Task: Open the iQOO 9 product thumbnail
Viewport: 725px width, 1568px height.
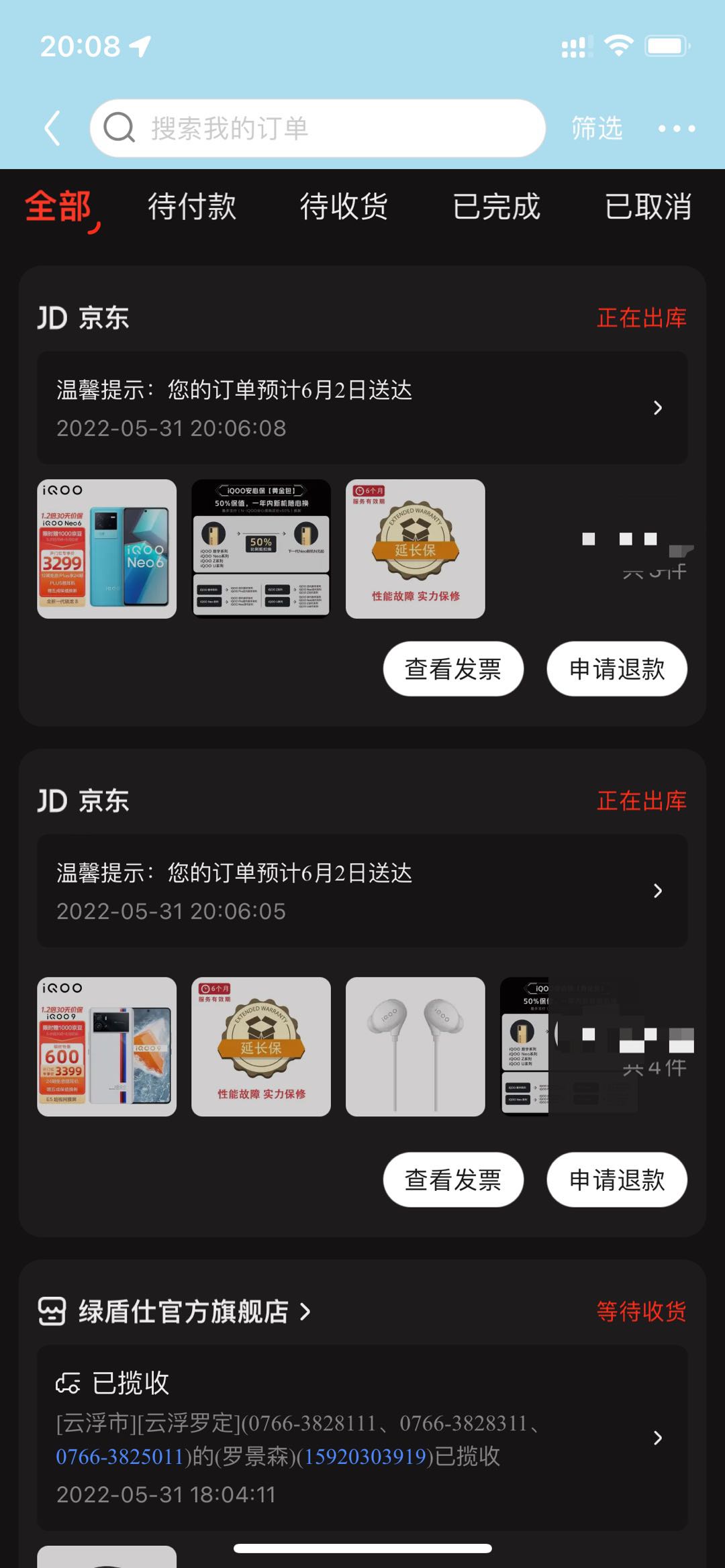Action: pos(107,1047)
